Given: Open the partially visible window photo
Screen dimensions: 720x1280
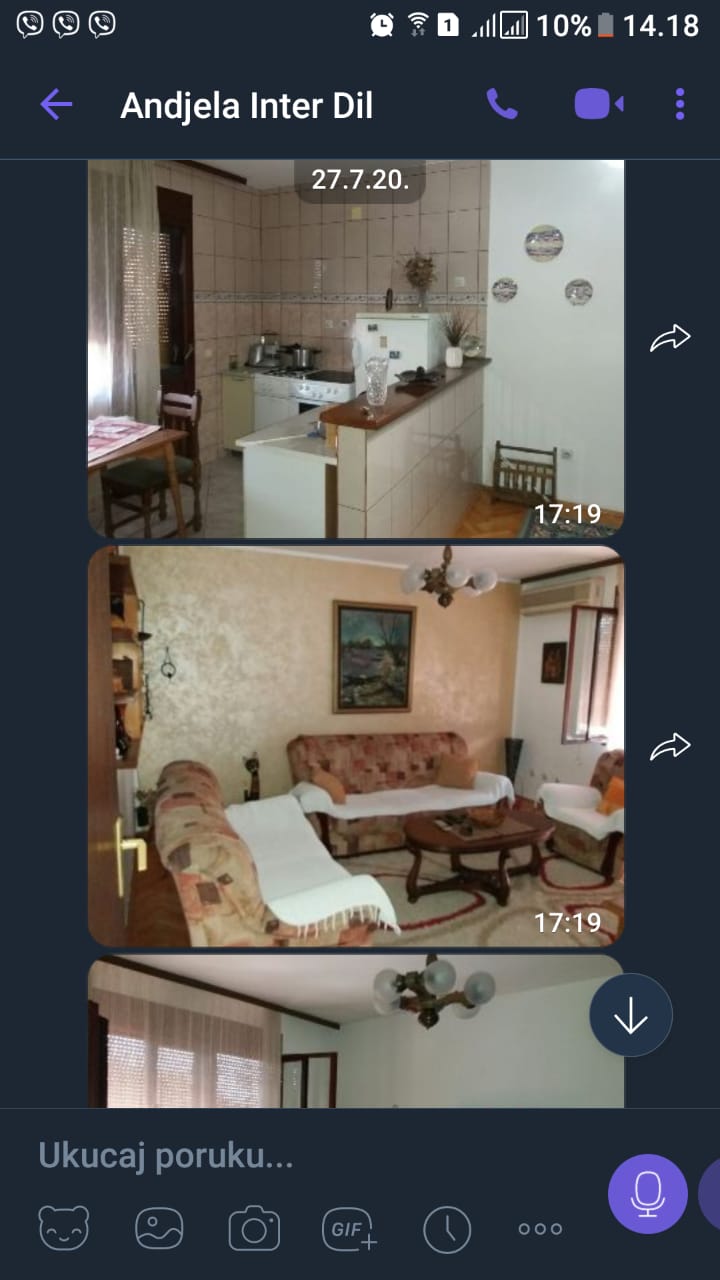Looking at the screenshot, I should point(356,1031).
